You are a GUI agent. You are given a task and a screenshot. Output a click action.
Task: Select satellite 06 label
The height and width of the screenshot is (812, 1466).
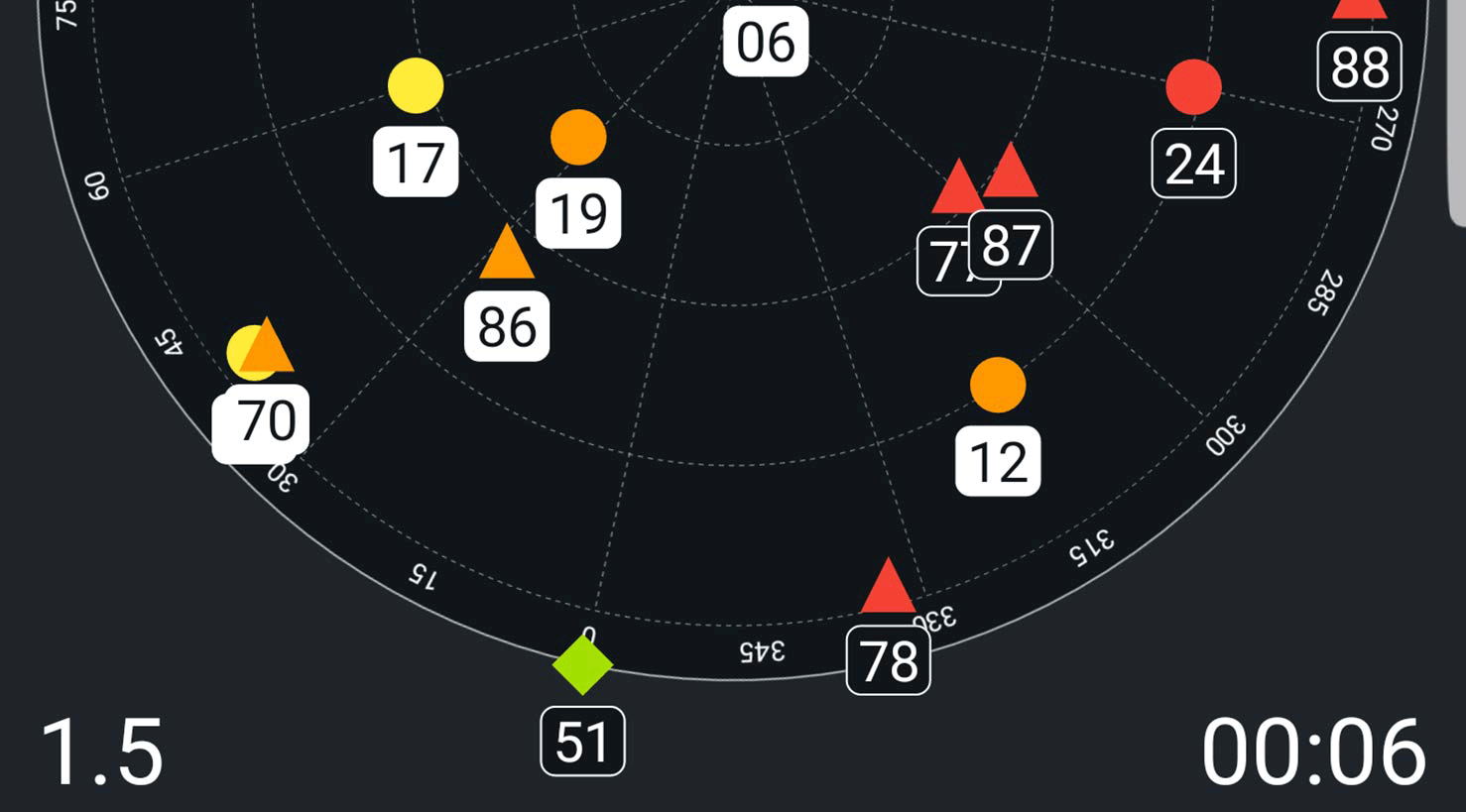point(766,43)
